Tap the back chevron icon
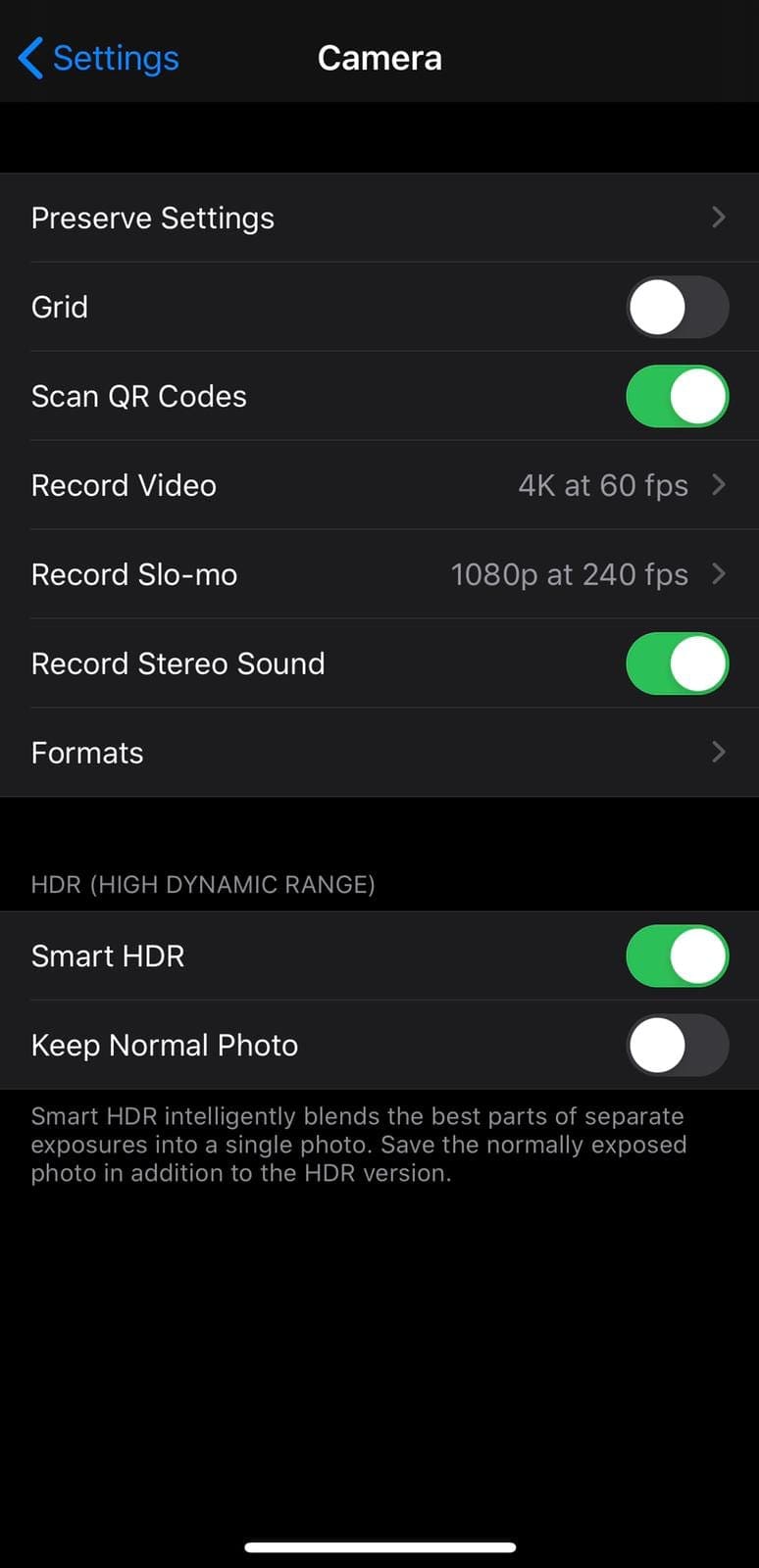Screen dimensions: 759x1568 coord(28,58)
